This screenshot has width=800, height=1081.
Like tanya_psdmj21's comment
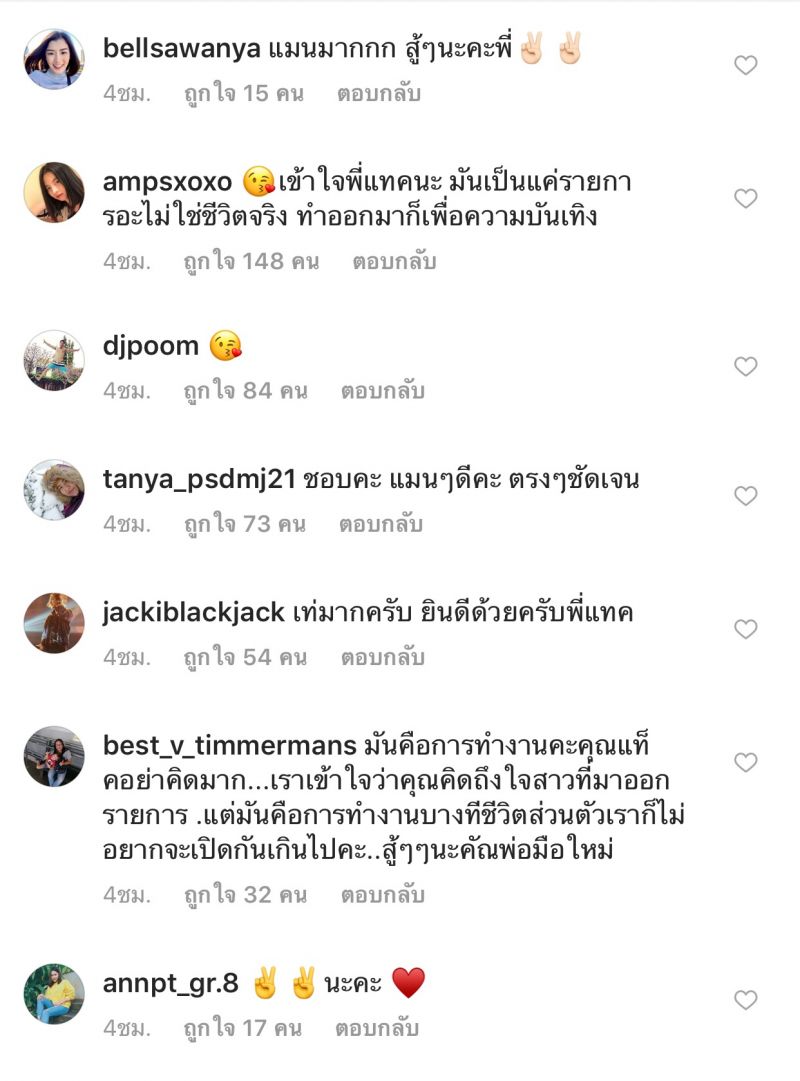(746, 496)
